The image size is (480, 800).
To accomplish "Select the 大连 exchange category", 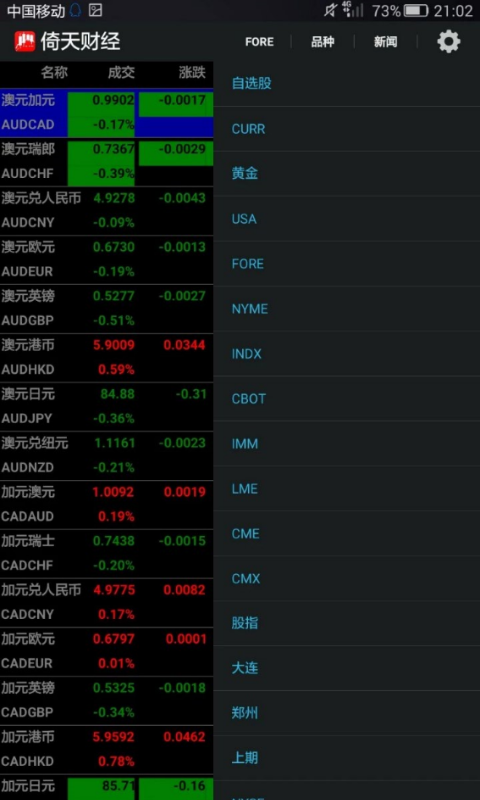I will click(347, 668).
